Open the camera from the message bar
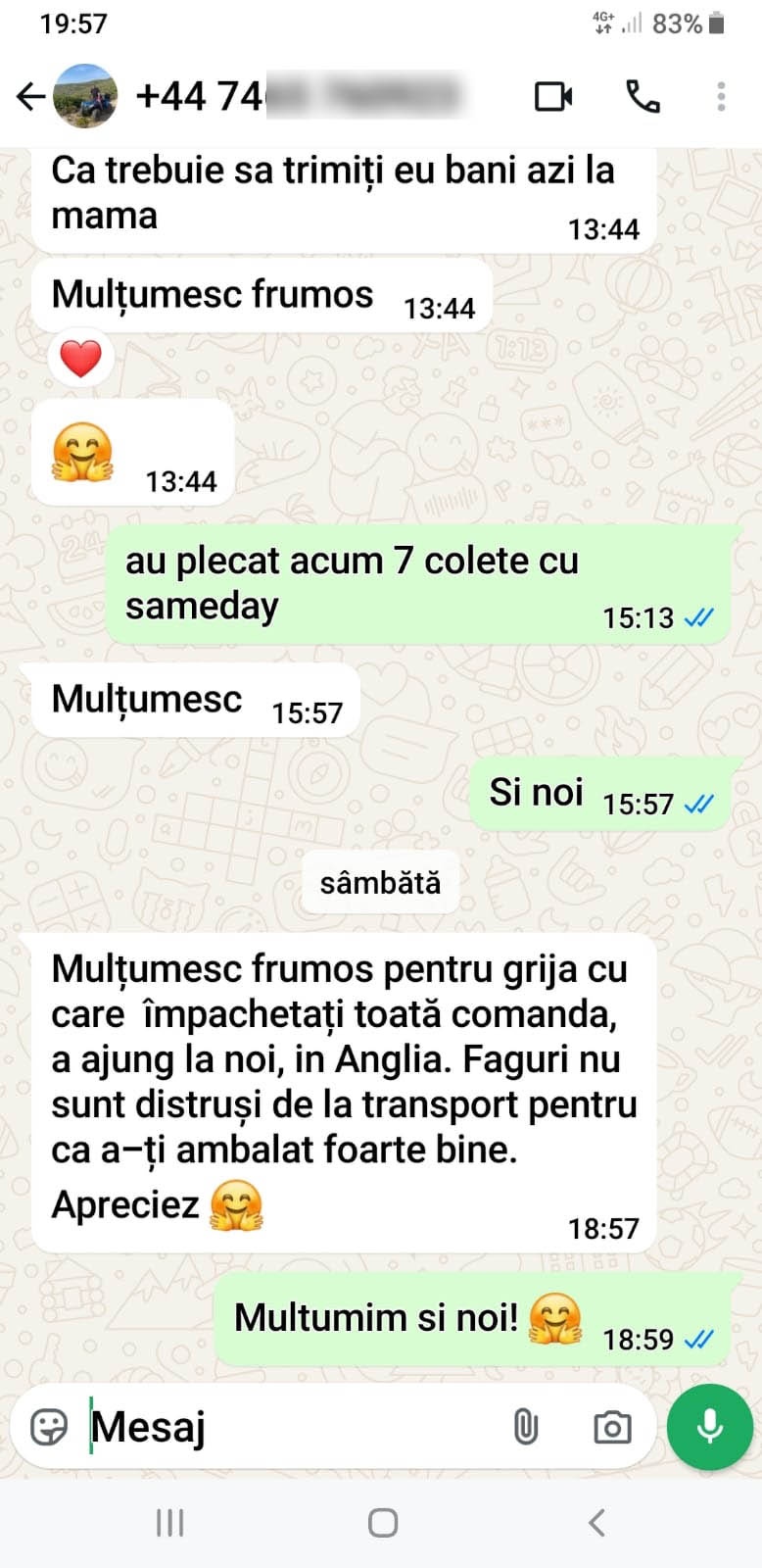This screenshot has height=1568, width=762. [x=612, y=1427]
